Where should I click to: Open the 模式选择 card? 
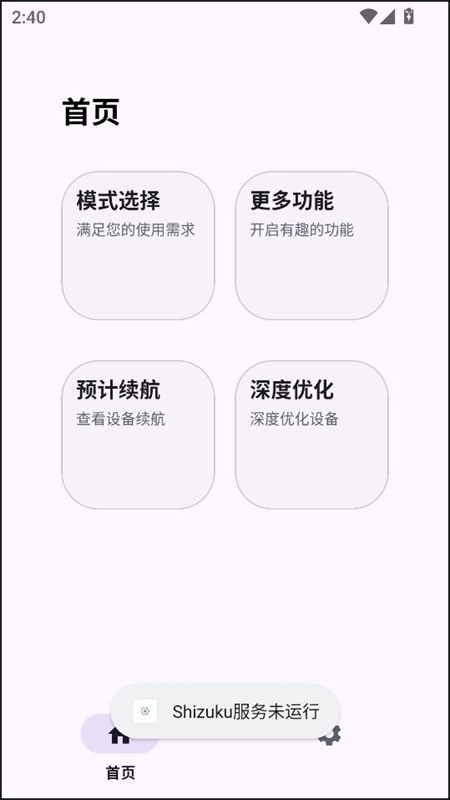coord(138,245)
